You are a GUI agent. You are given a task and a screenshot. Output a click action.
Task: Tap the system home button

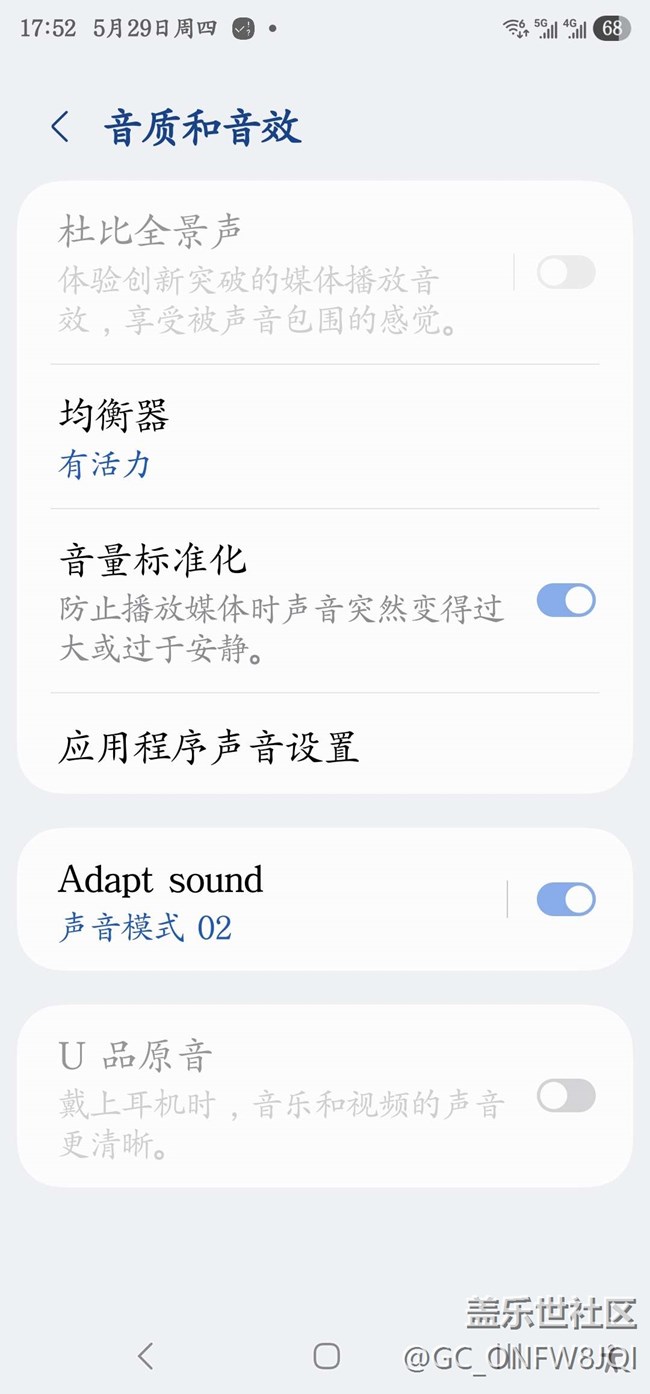pyautogui.click(x=326, y=1356)
